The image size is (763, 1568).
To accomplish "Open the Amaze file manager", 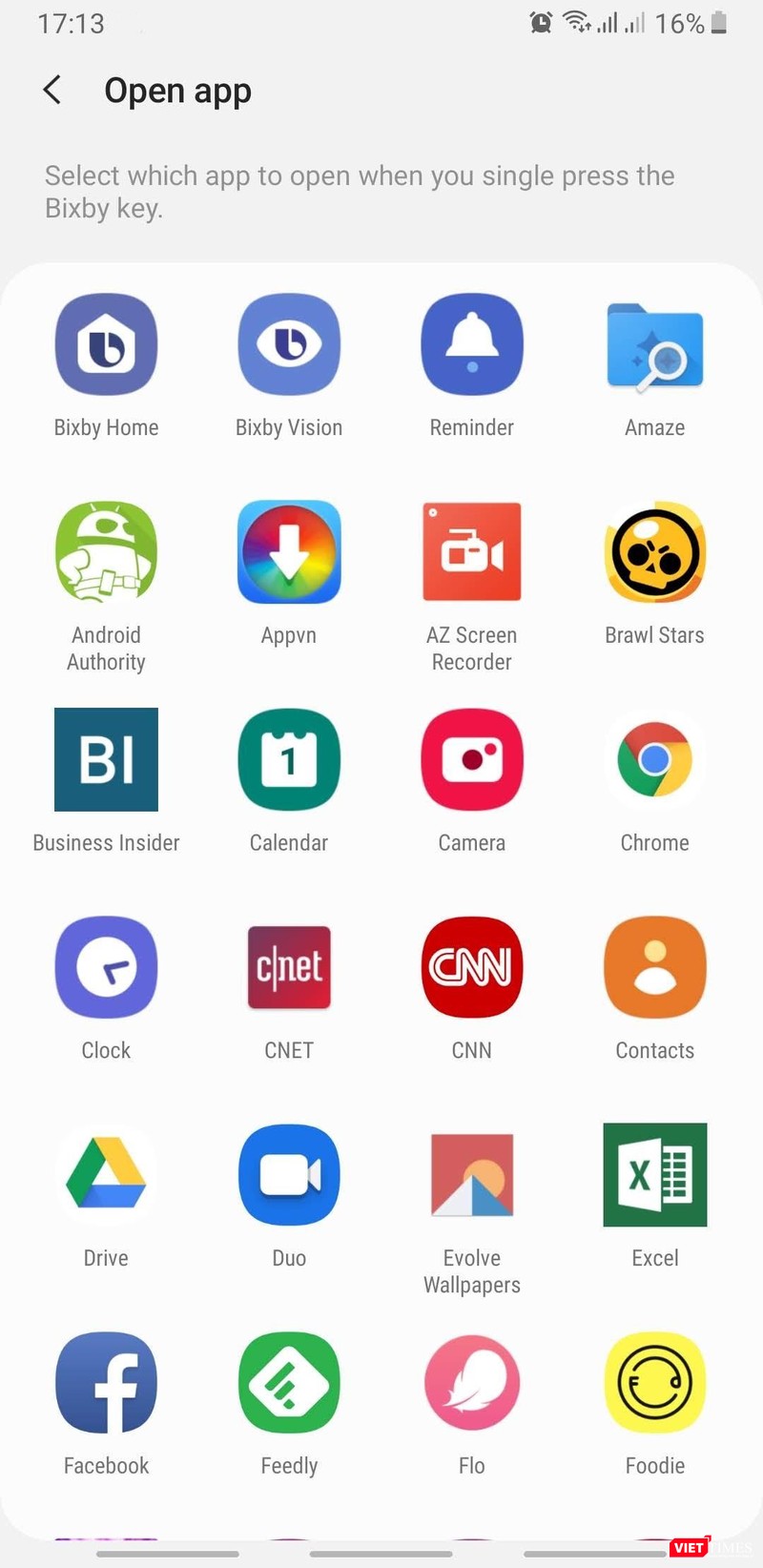I will click(655, 344).
